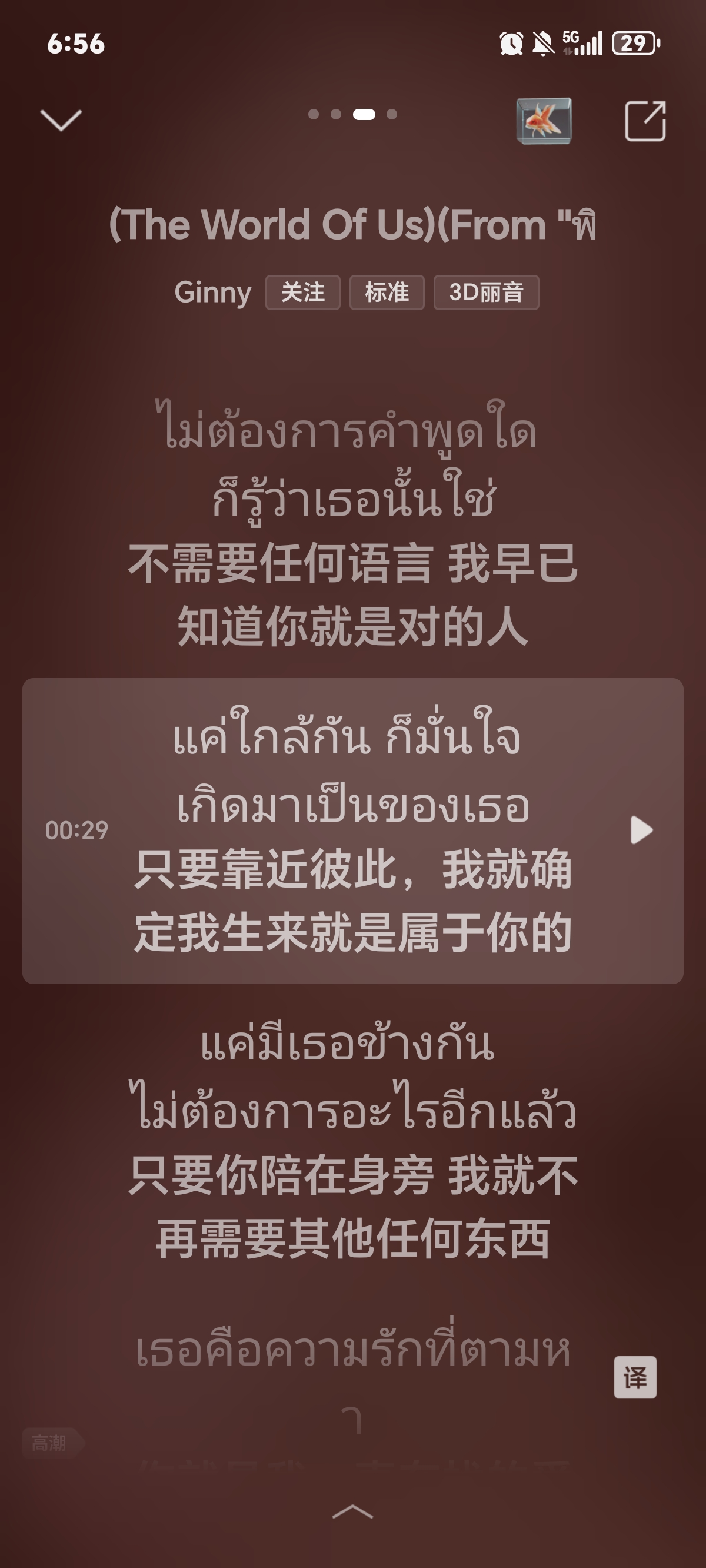Open the goldfish tank thumbnail
The image size is (706, 1568).
point(544,121)
